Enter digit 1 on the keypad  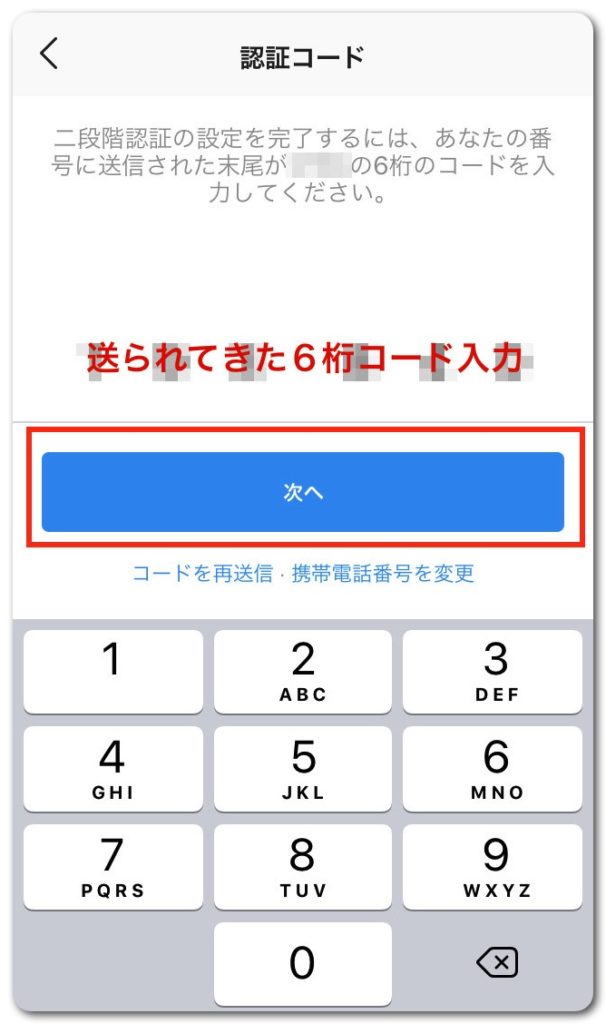tap(113, 671)
